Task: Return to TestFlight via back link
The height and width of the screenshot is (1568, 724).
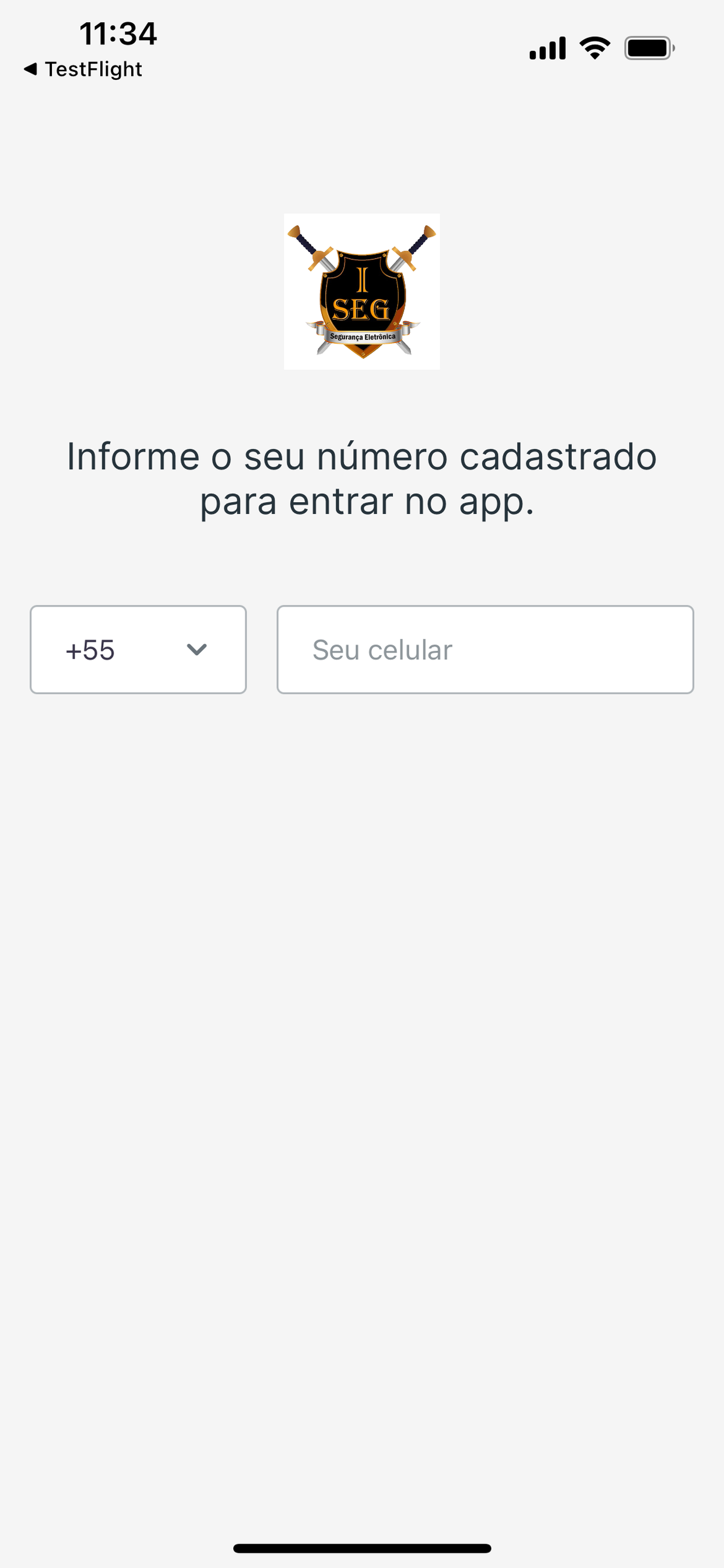Action: click(x=83, y=69)
